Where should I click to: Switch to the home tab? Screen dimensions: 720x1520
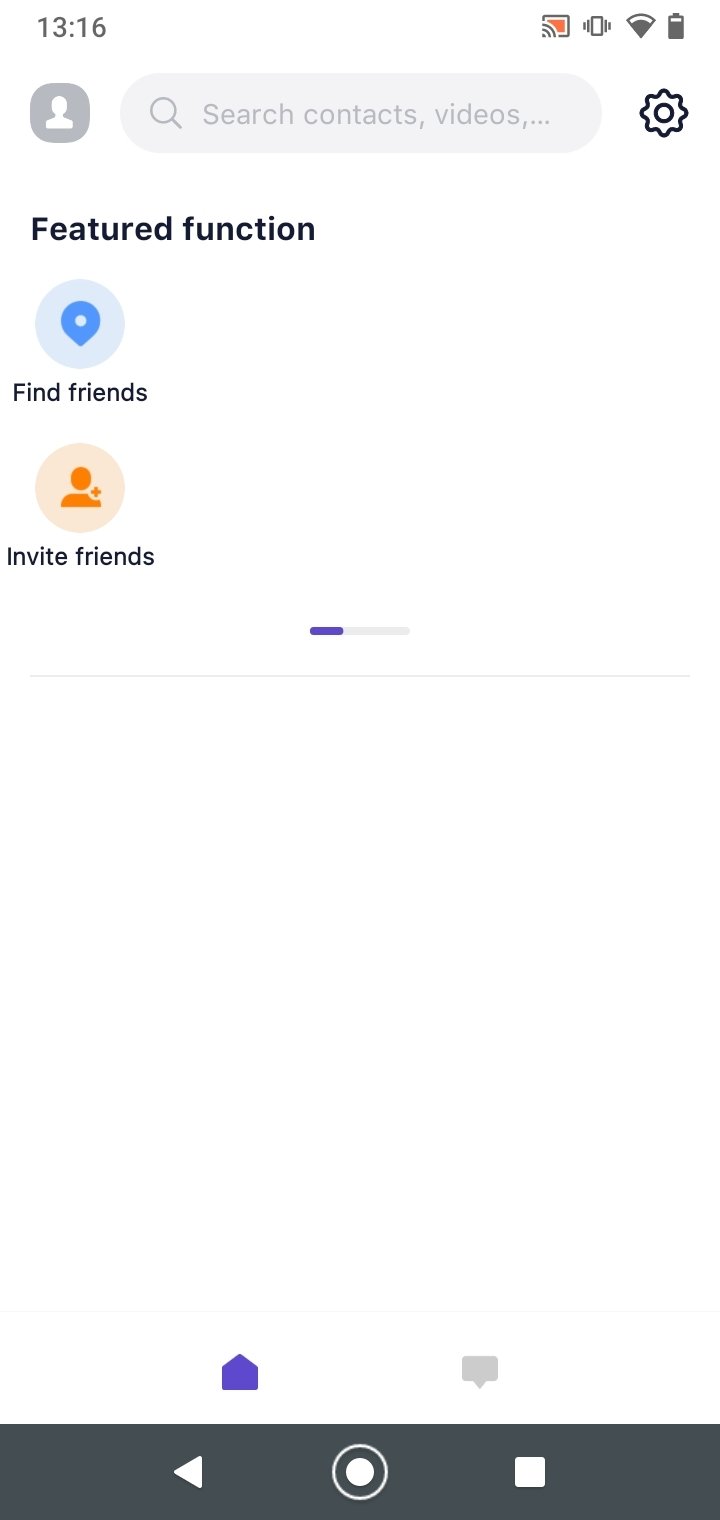point(240,1372)
